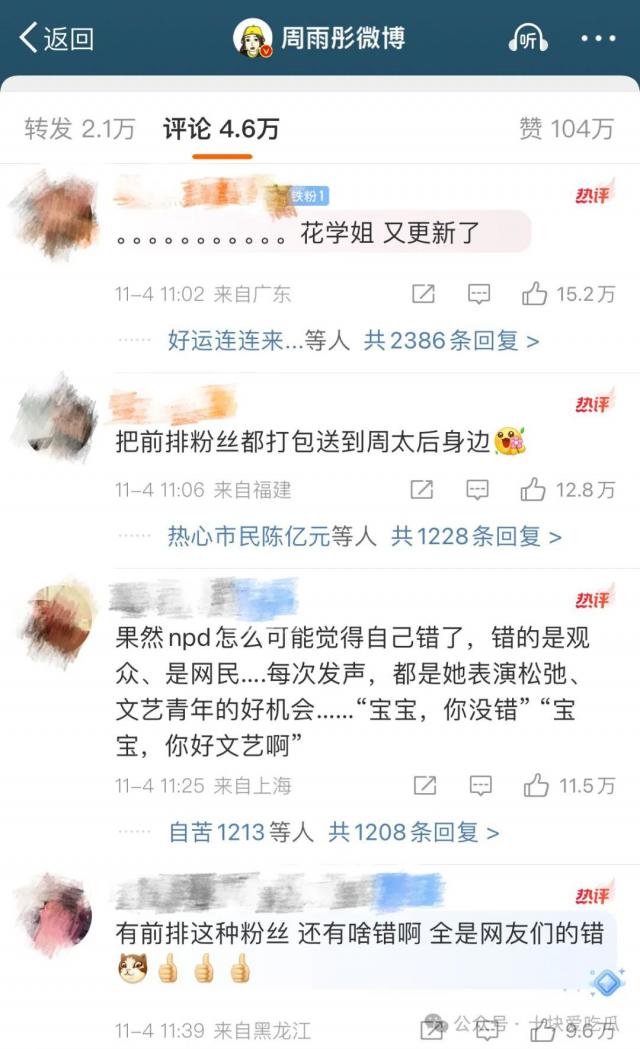Image resolution: width=640 pixels, height=1049 pixels.
Task: Expand 共1208条回复 thread
Action: point(414,832)
